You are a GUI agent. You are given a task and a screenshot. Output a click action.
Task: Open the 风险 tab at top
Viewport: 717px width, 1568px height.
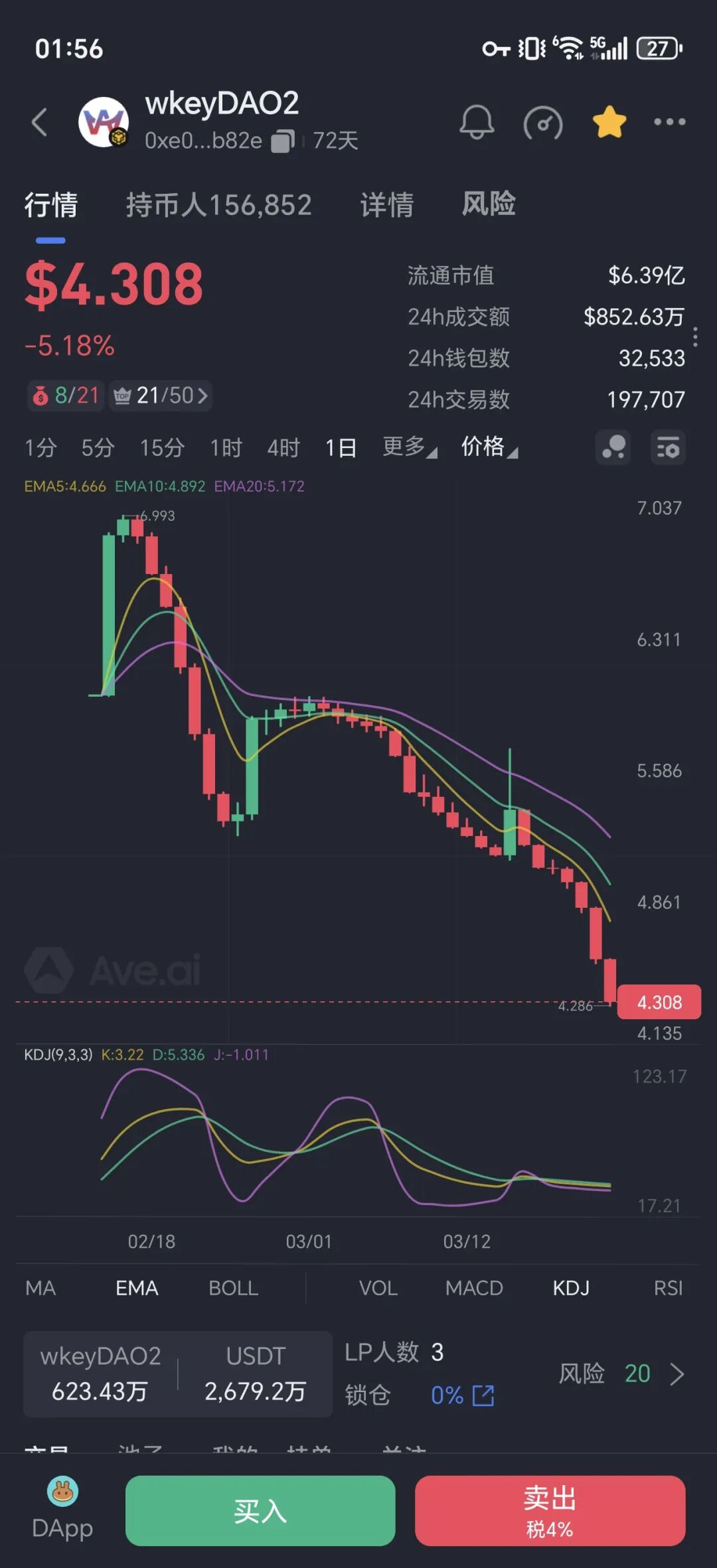(x=489, y=204)
